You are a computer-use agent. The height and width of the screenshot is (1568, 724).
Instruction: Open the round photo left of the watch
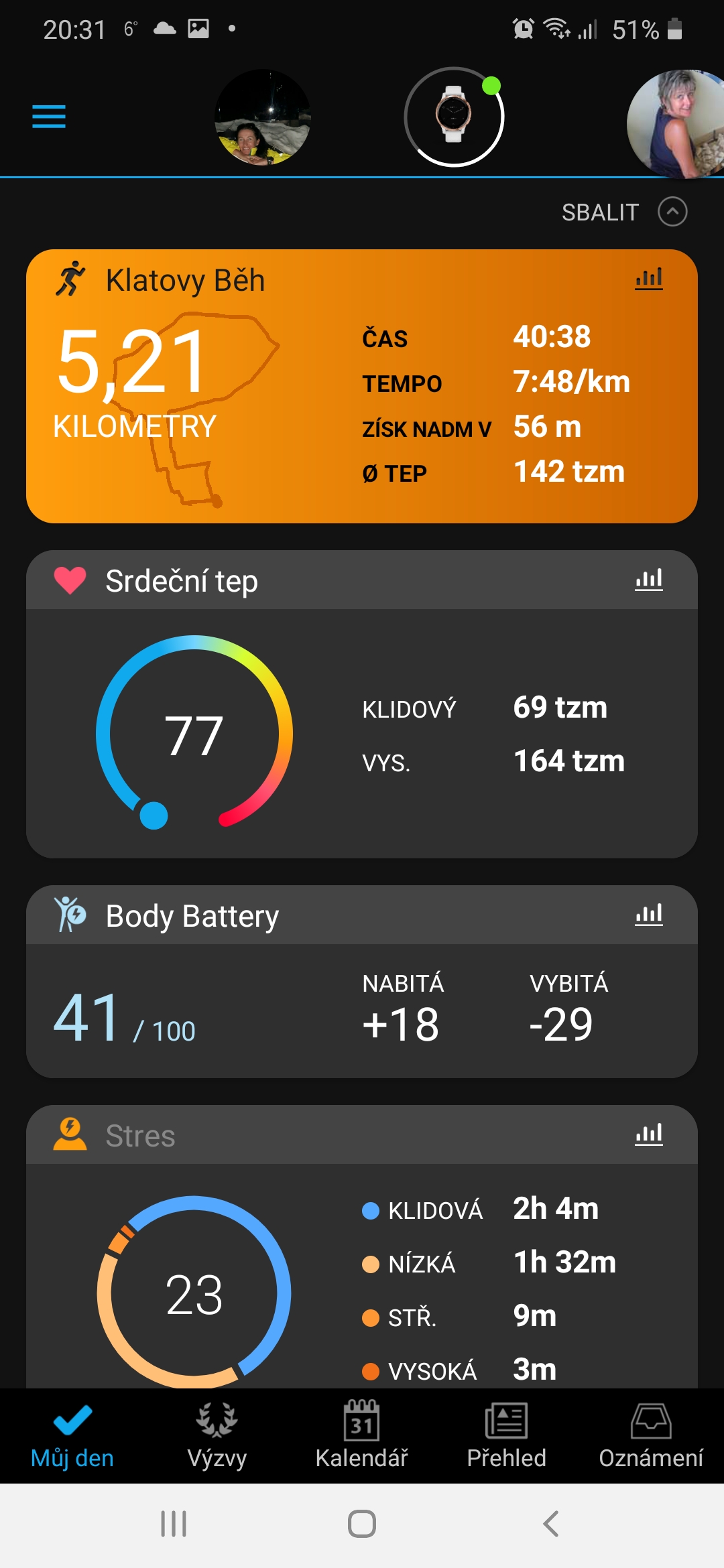[263, 117]
